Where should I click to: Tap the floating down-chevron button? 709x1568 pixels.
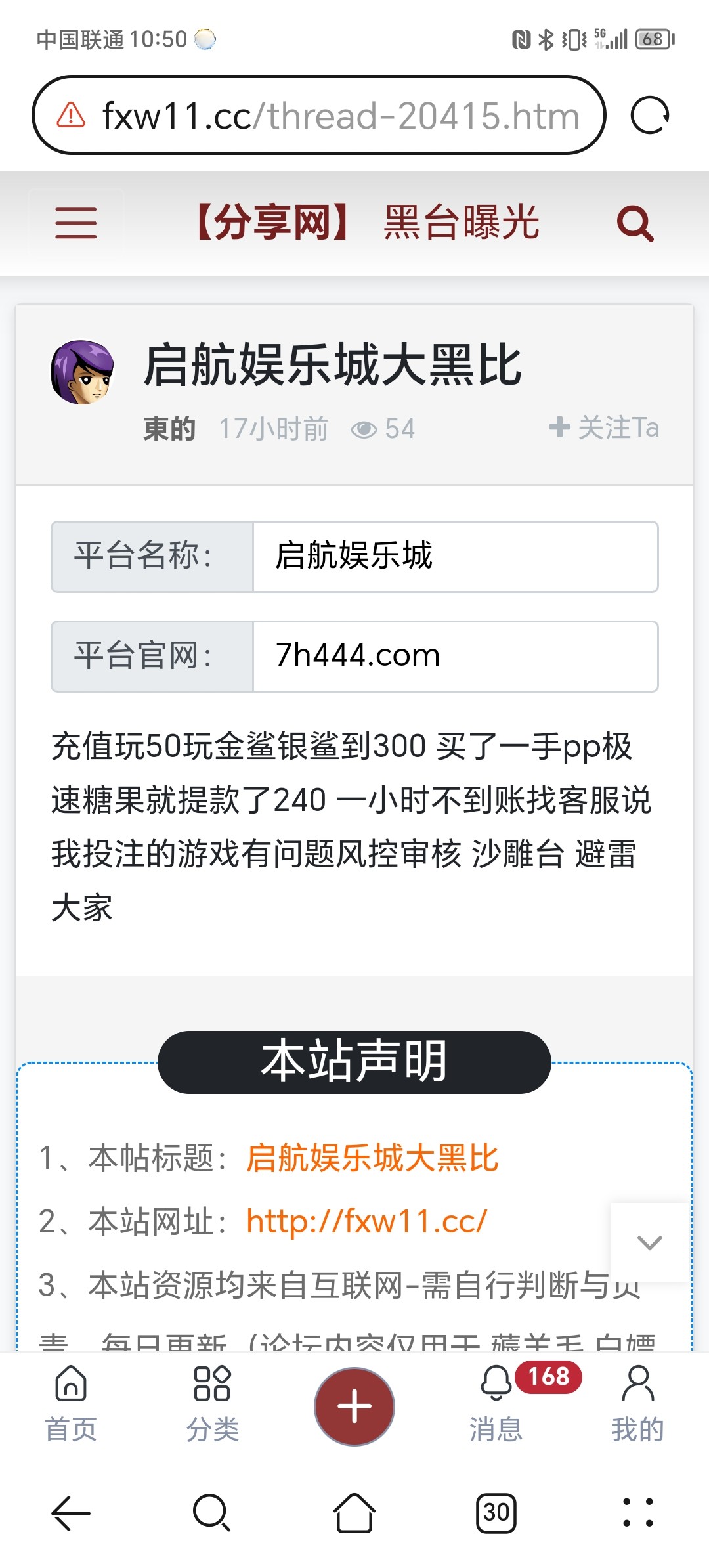pos(649,1242)
